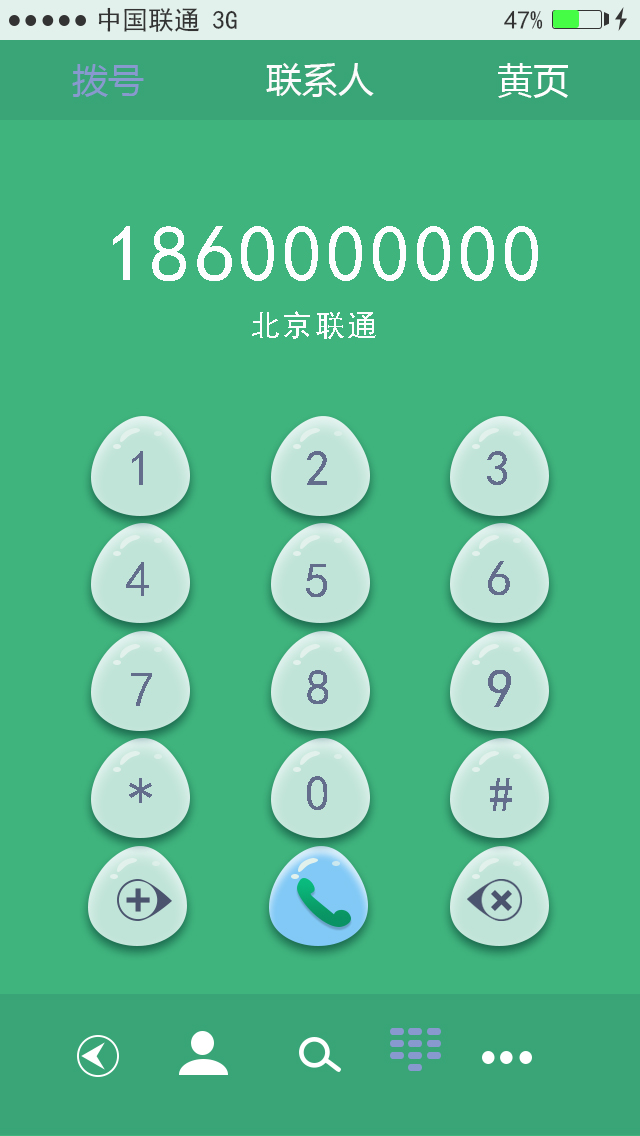Tap the number 6 key

coord(498,577)
